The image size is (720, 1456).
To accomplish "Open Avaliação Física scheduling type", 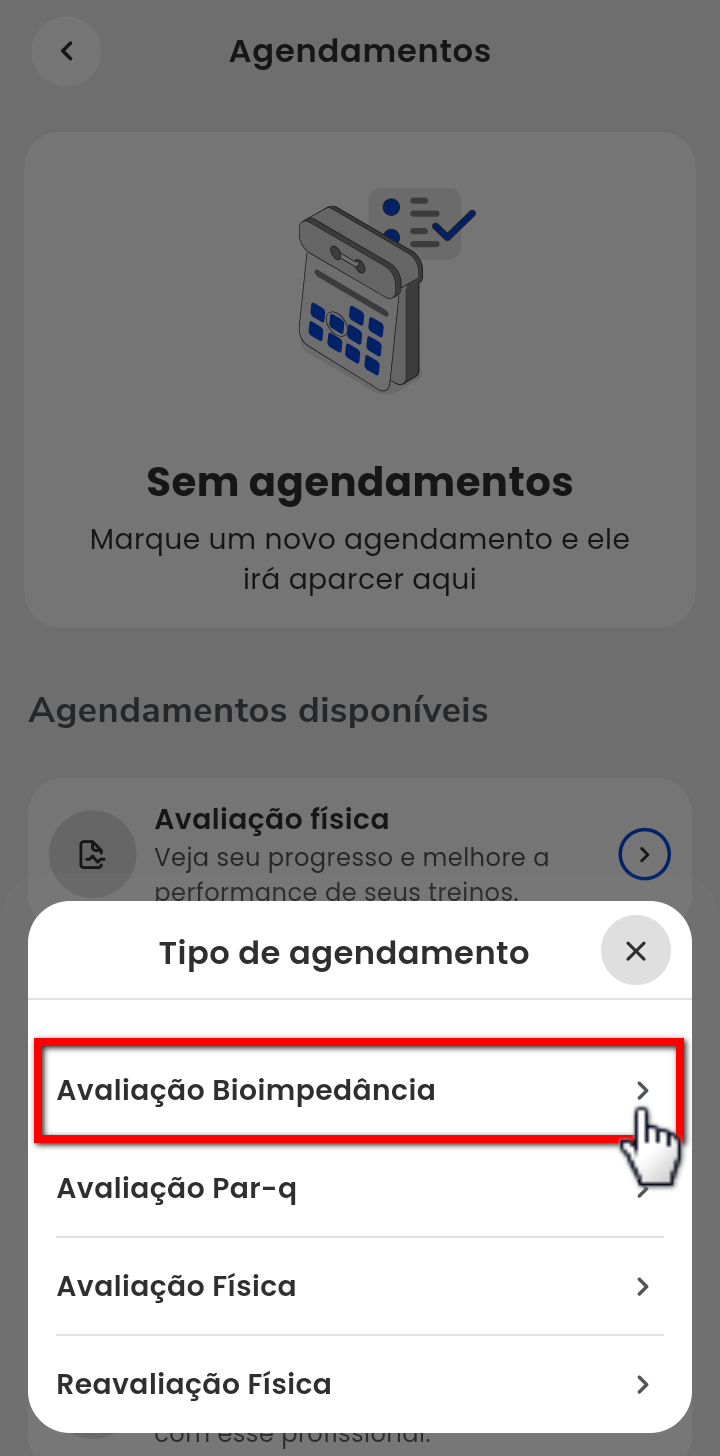I will click(x=359, y=1286).
